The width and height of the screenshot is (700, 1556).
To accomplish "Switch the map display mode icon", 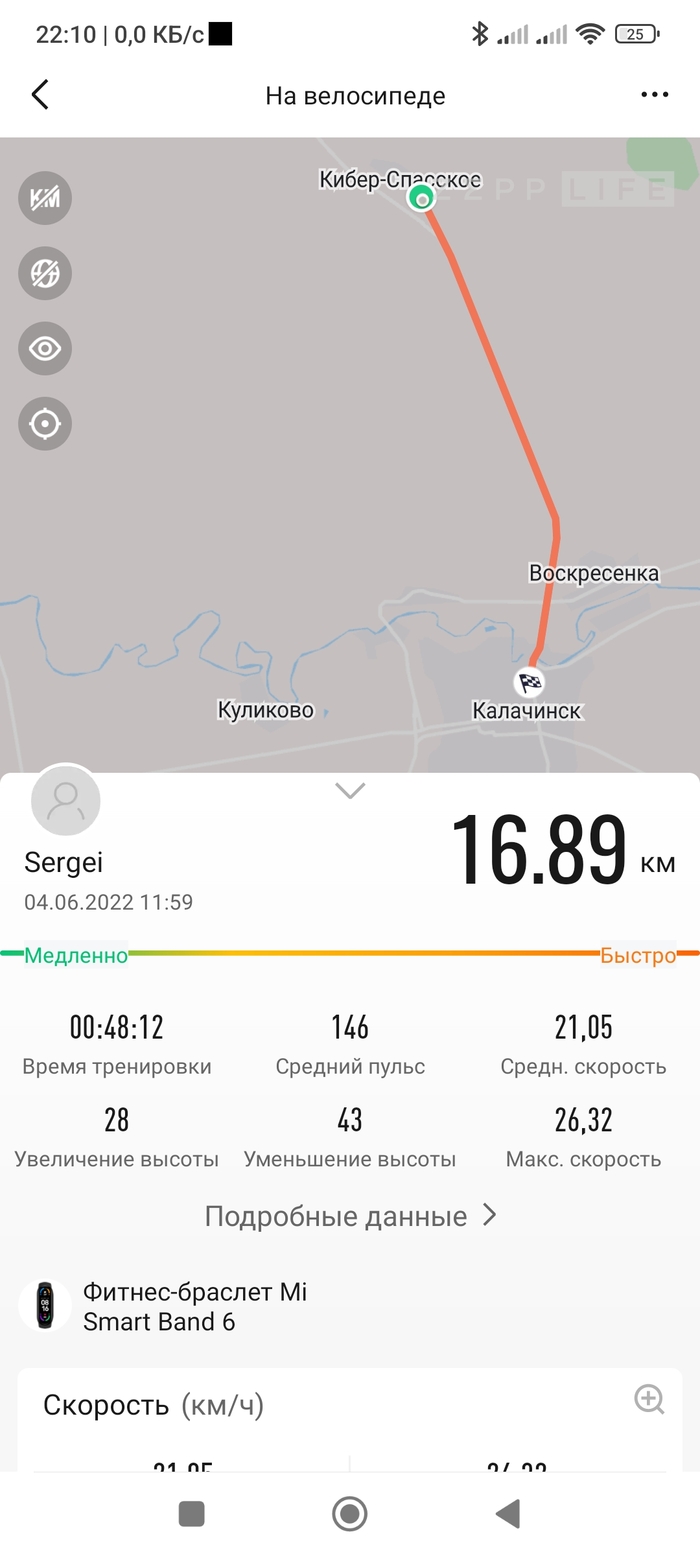I will (x=45, y=273).
